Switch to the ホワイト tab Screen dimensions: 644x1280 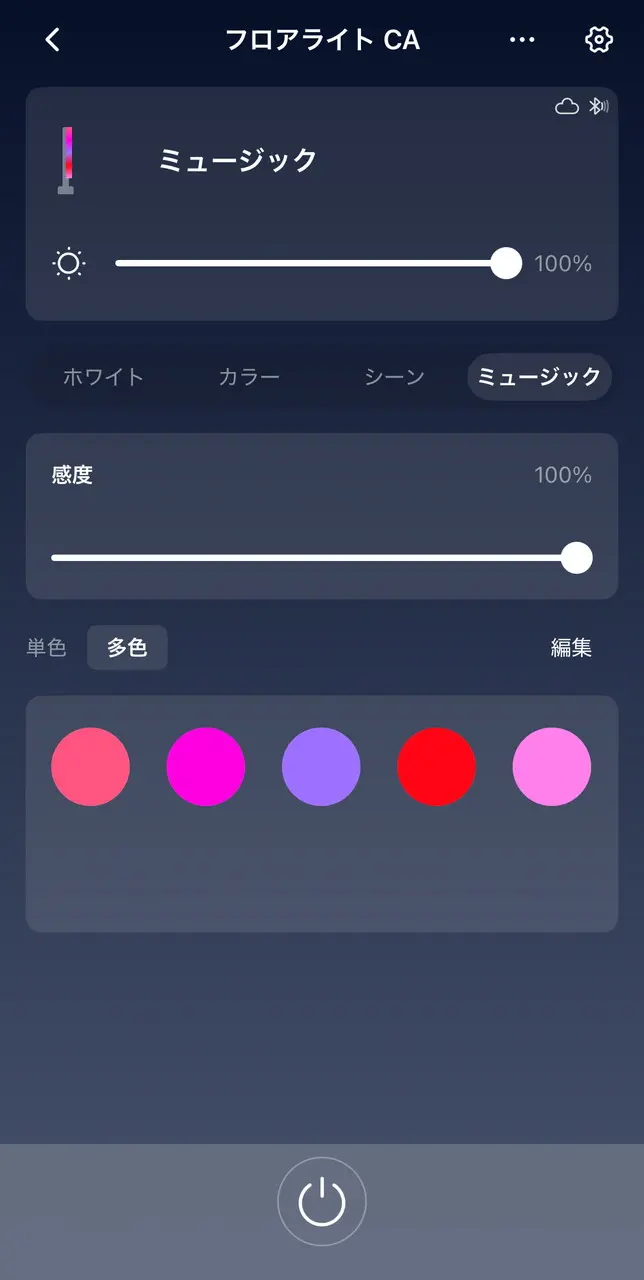coord(103,377)
